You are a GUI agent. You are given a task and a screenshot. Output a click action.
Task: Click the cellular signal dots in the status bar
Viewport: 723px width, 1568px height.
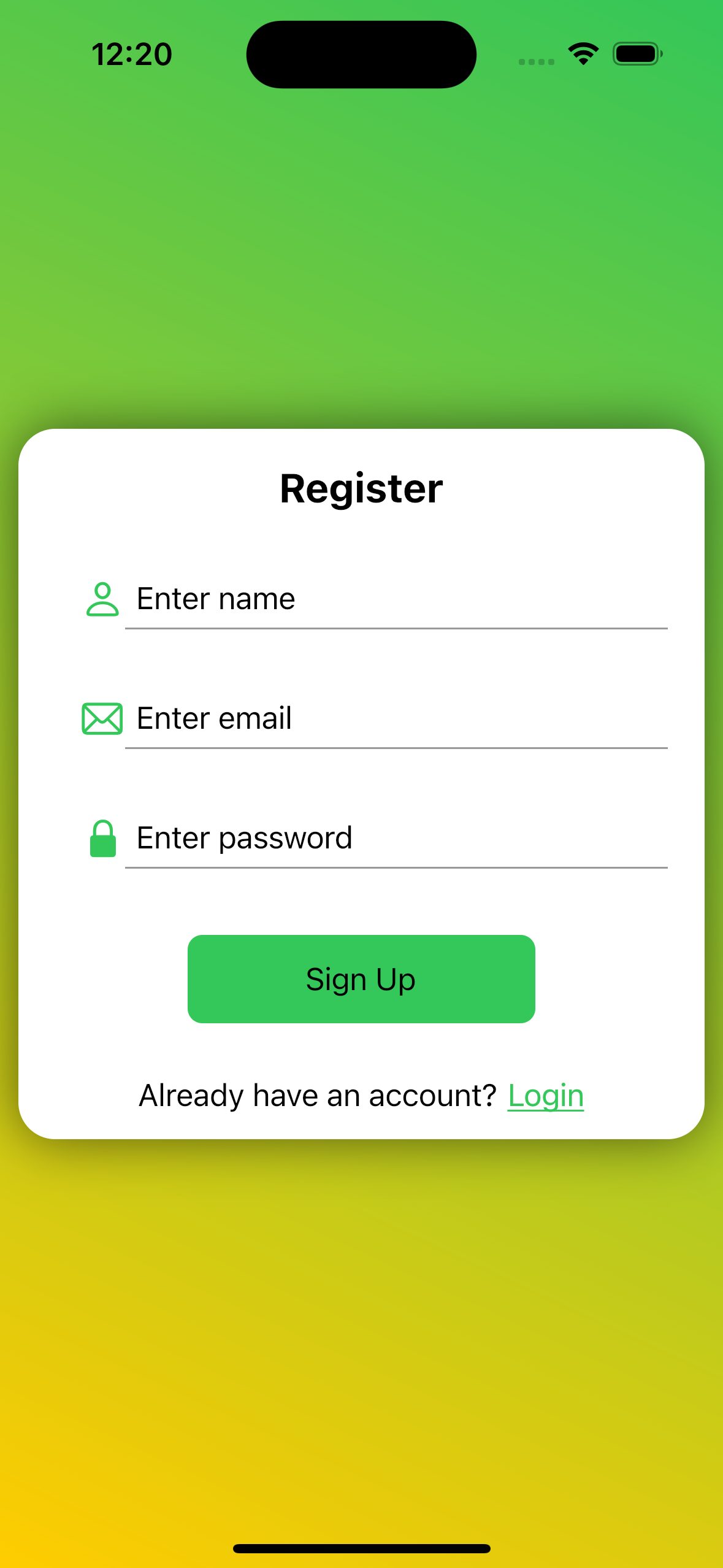point(535,60)
